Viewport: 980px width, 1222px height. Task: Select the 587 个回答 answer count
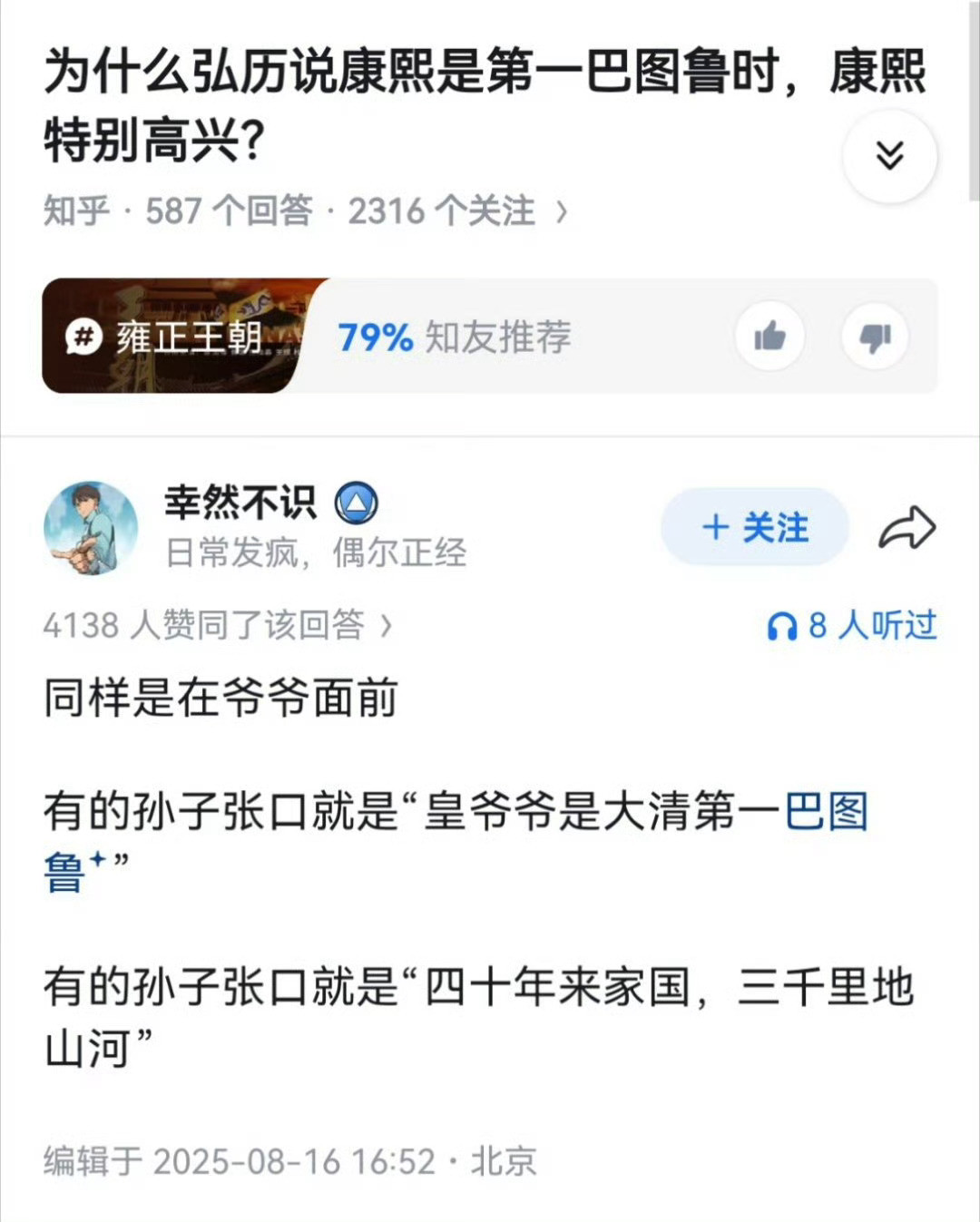[231, 210]
